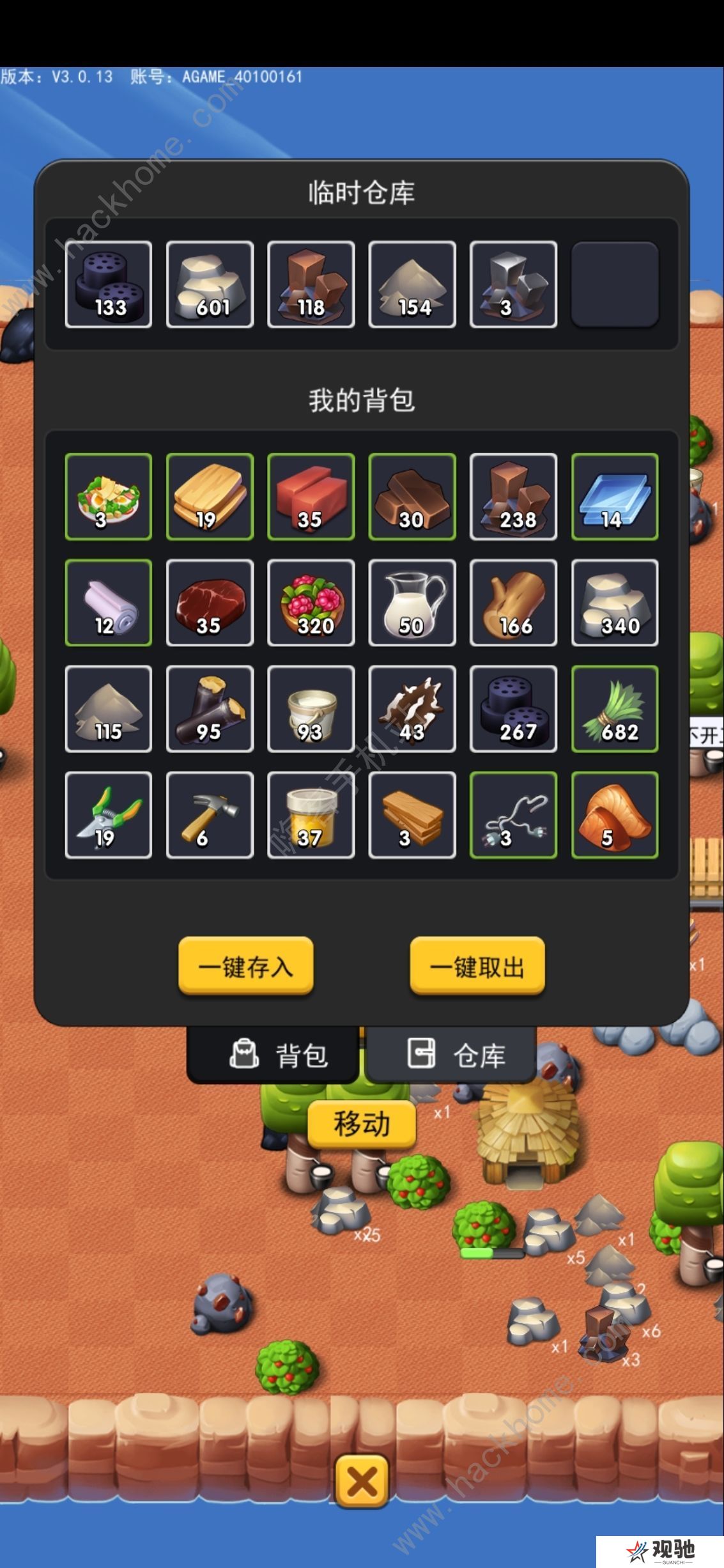Select the pruning shears with 19
724x1568 pixels.
[x=109, y=815]
